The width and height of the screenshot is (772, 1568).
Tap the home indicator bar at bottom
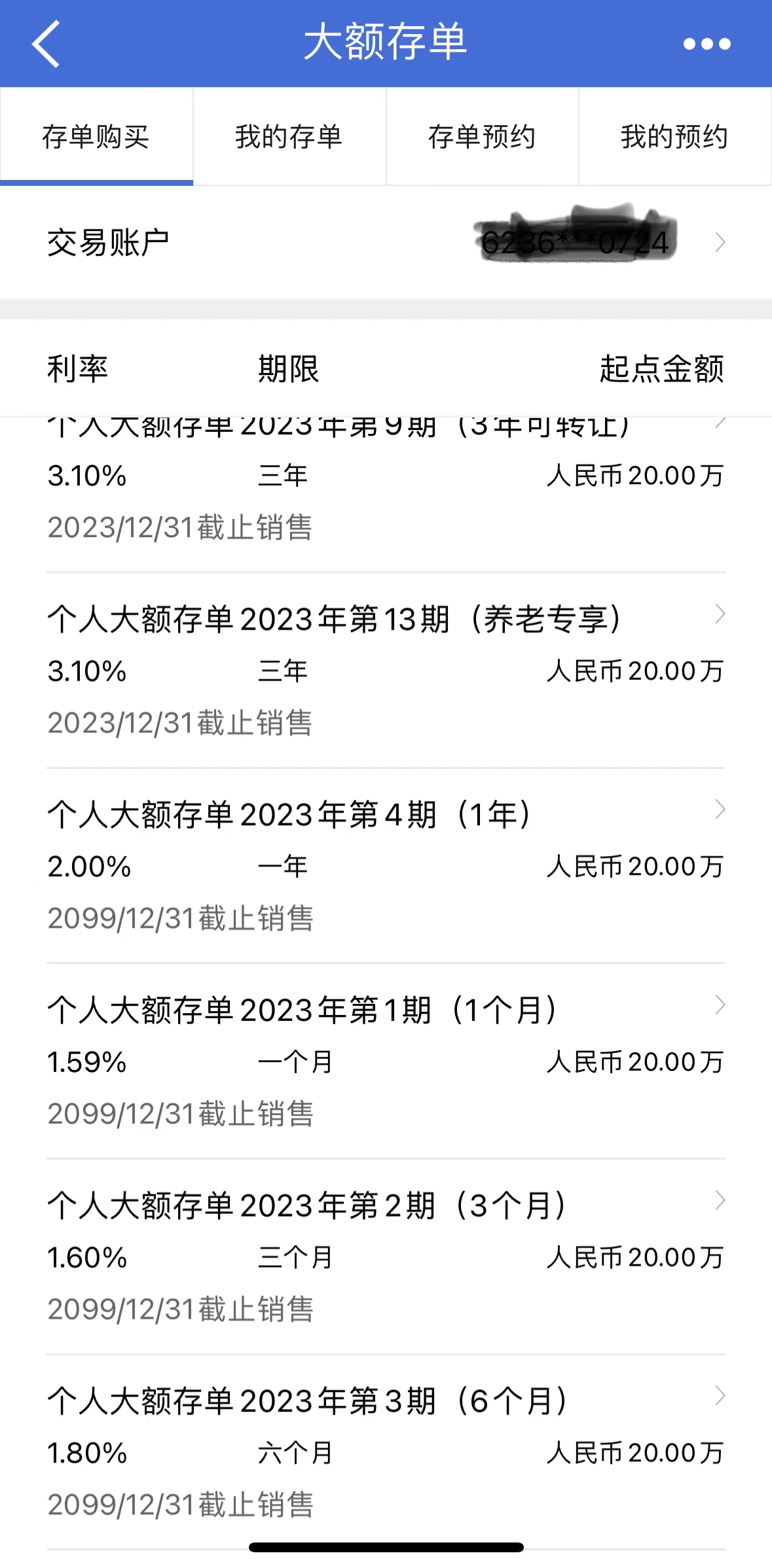[386, 1546]
